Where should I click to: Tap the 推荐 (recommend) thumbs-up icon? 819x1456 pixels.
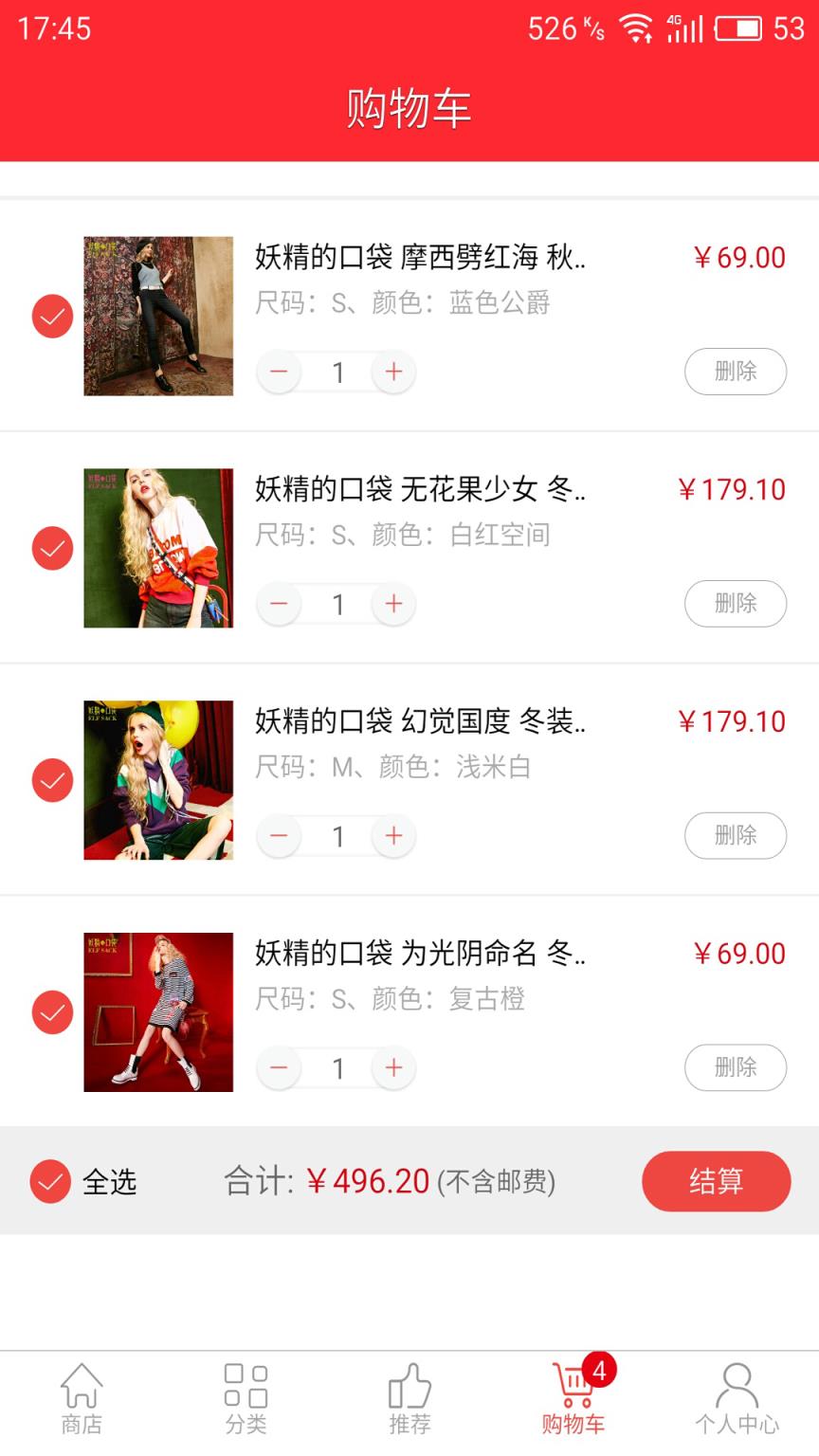point(409,1389)
